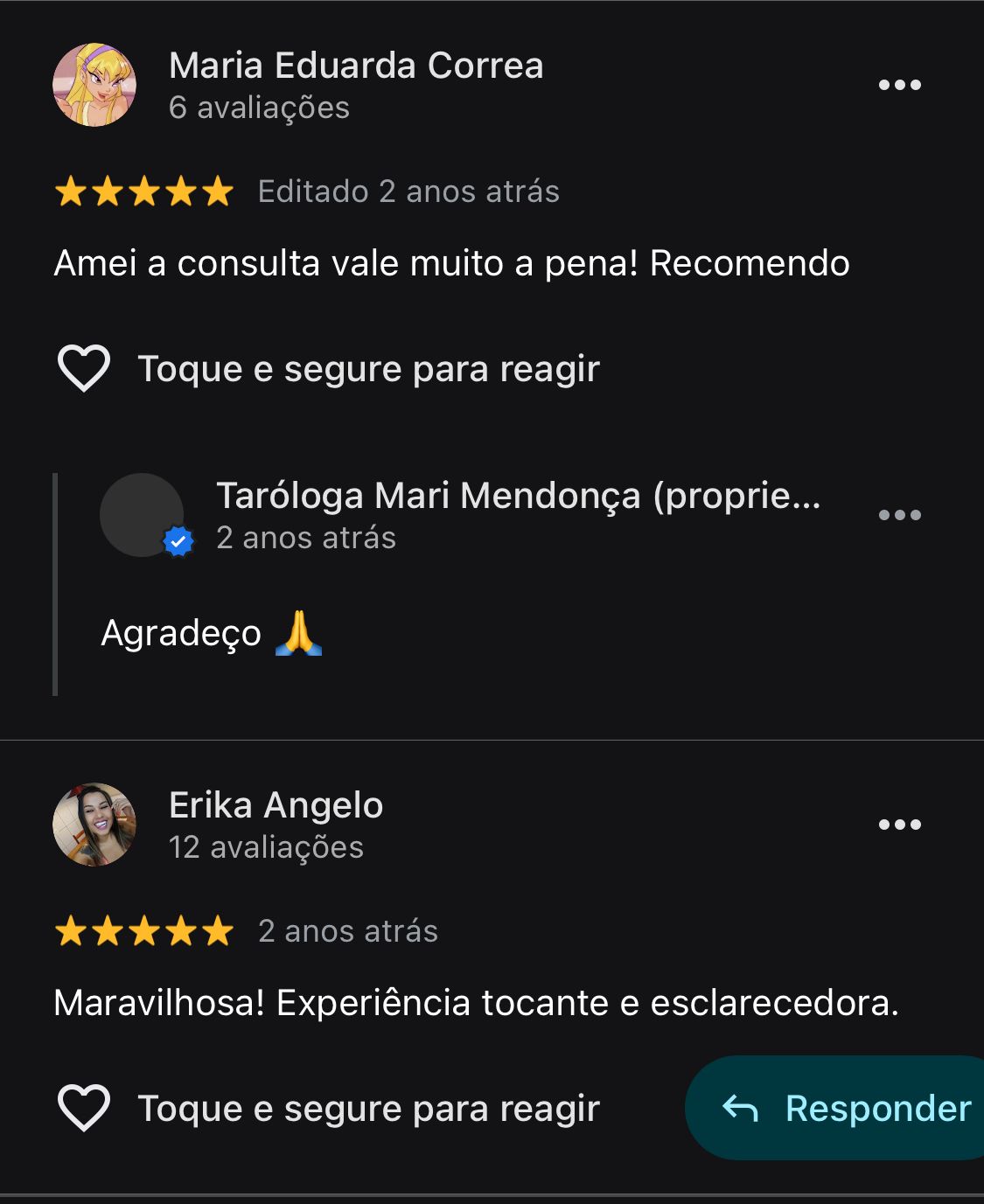
Task: Click the heart icon under Maria's review
Action: click(x=83, y=367)
